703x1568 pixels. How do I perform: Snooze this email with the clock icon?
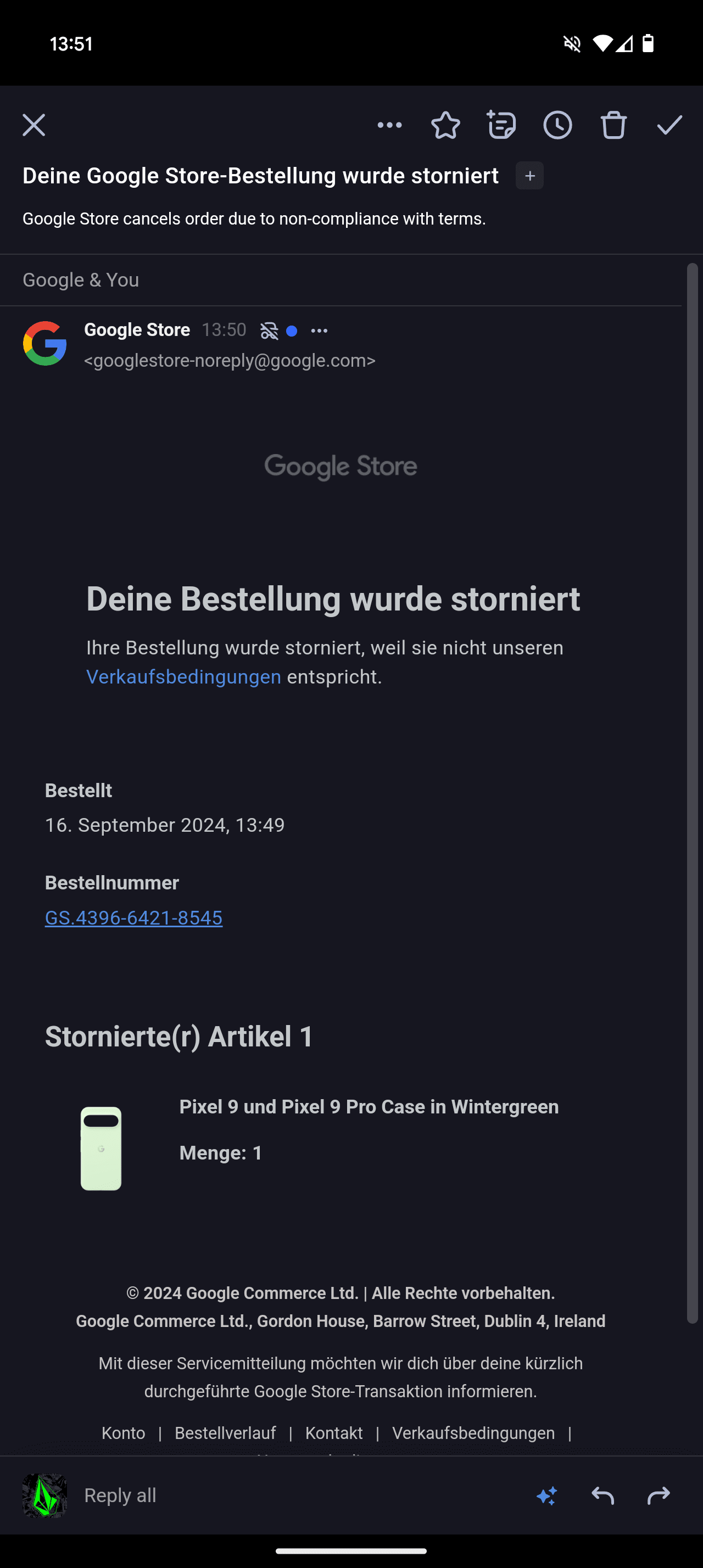[x=557, y=125]
